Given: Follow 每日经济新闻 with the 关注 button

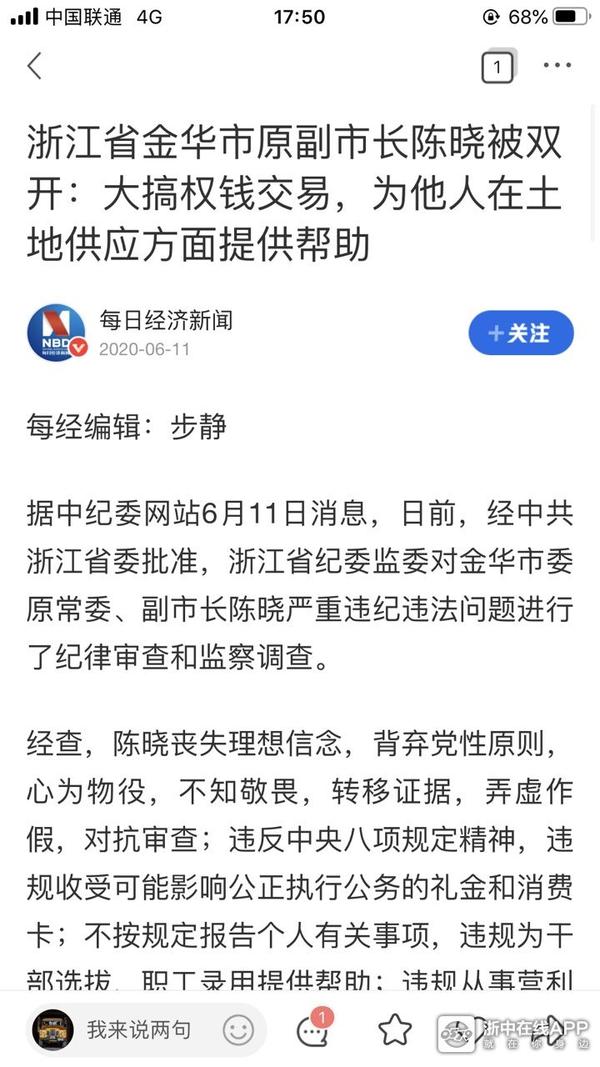Looking at the screenshot, I should tap(521, 333).
